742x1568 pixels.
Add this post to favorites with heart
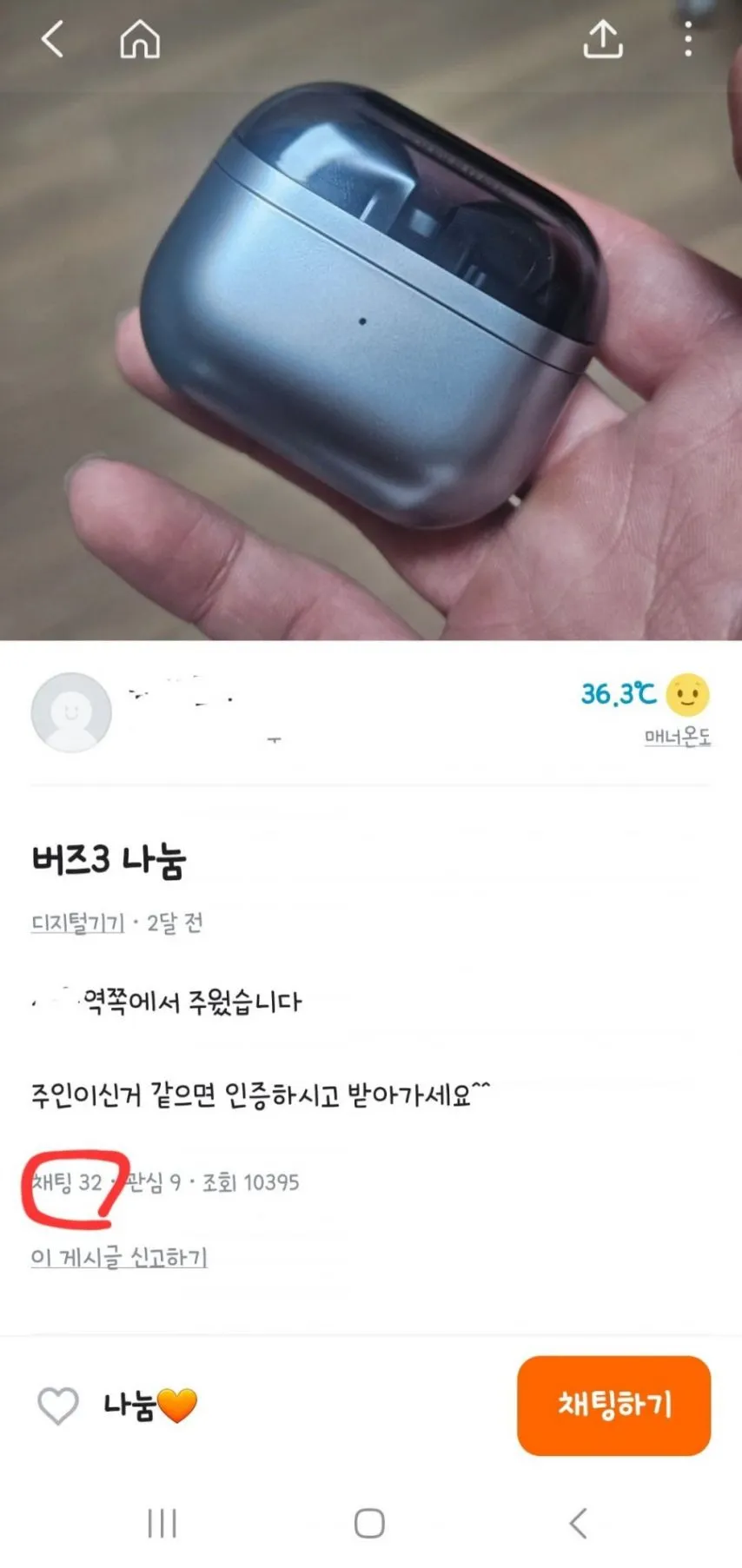tap(58, 1405)
